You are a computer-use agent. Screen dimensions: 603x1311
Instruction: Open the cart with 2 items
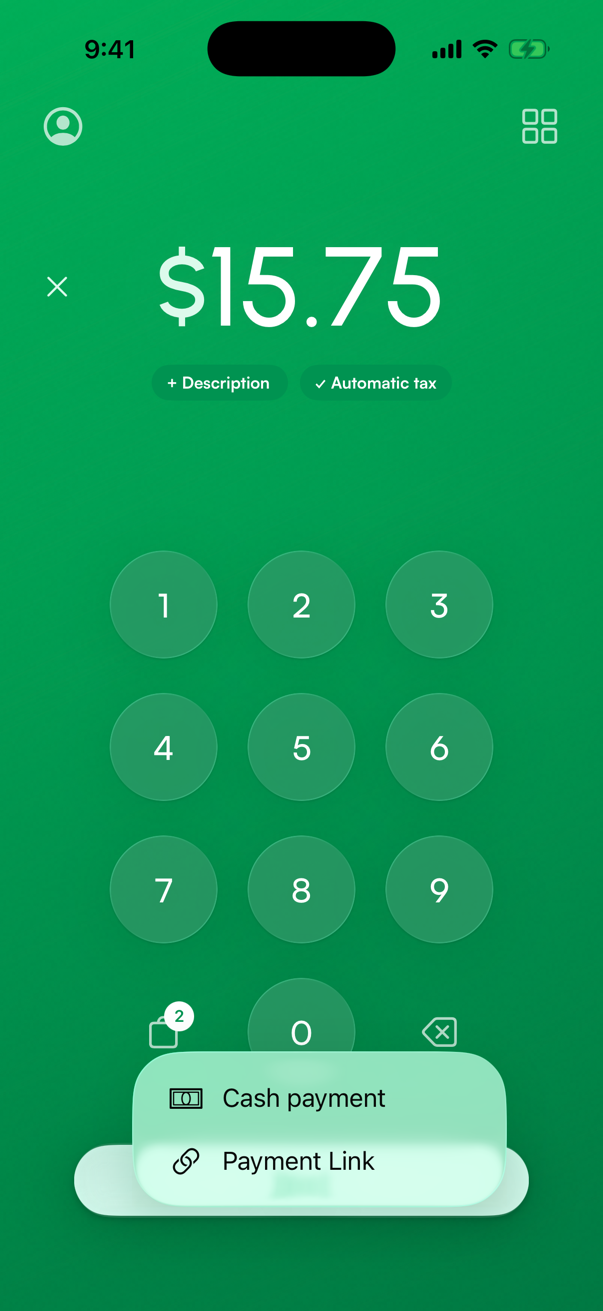tap(168, 1028)
